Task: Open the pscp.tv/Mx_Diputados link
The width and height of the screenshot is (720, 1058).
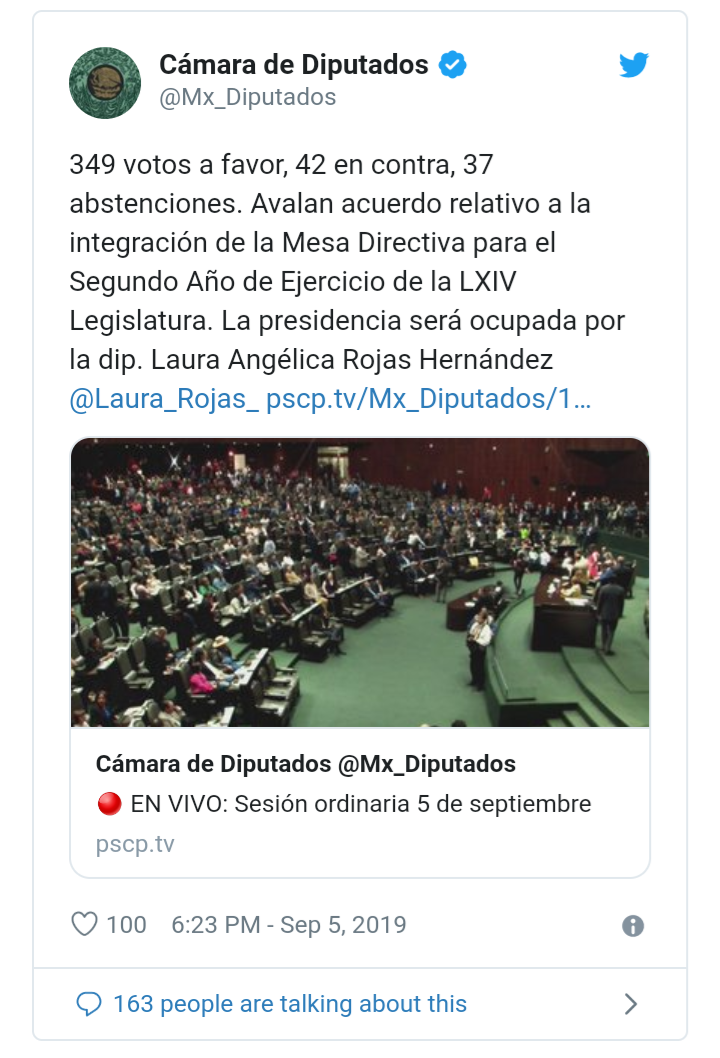Action: (x=428, y=399)
